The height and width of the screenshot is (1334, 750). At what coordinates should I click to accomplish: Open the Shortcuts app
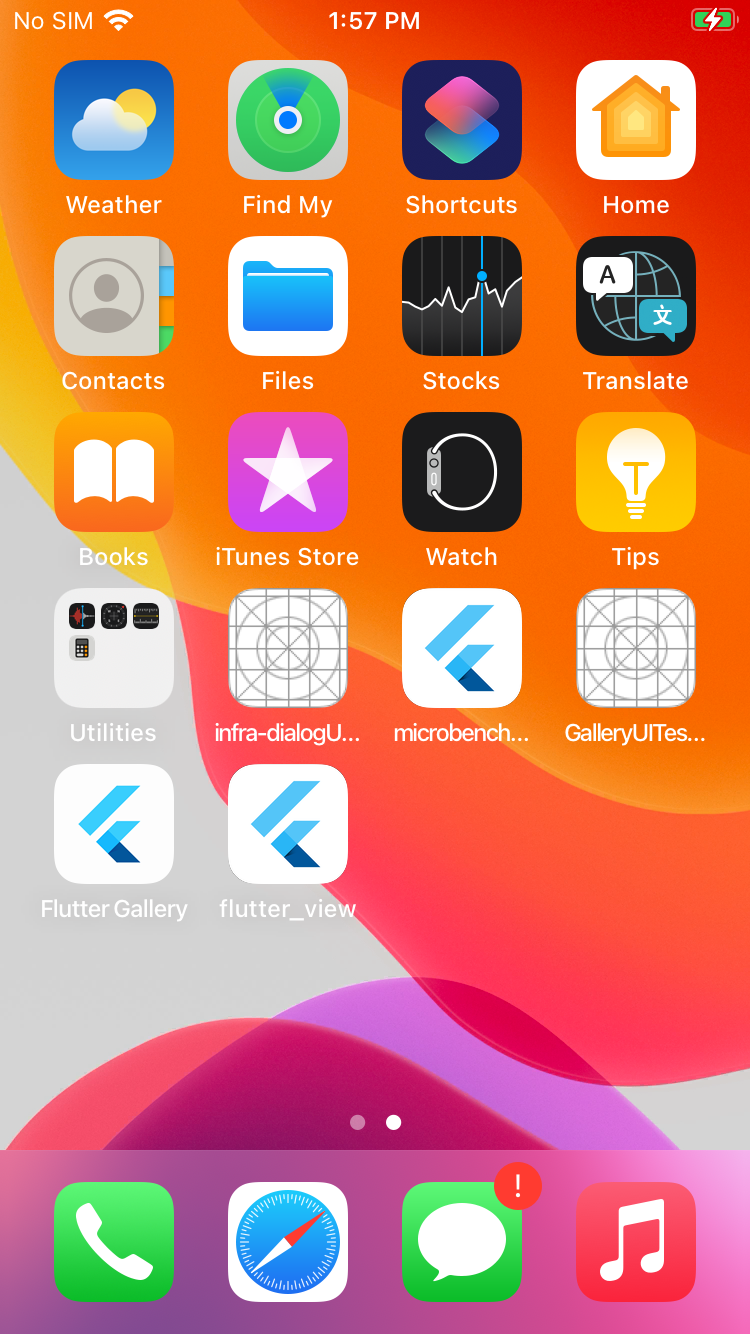[x=461, y=119]
